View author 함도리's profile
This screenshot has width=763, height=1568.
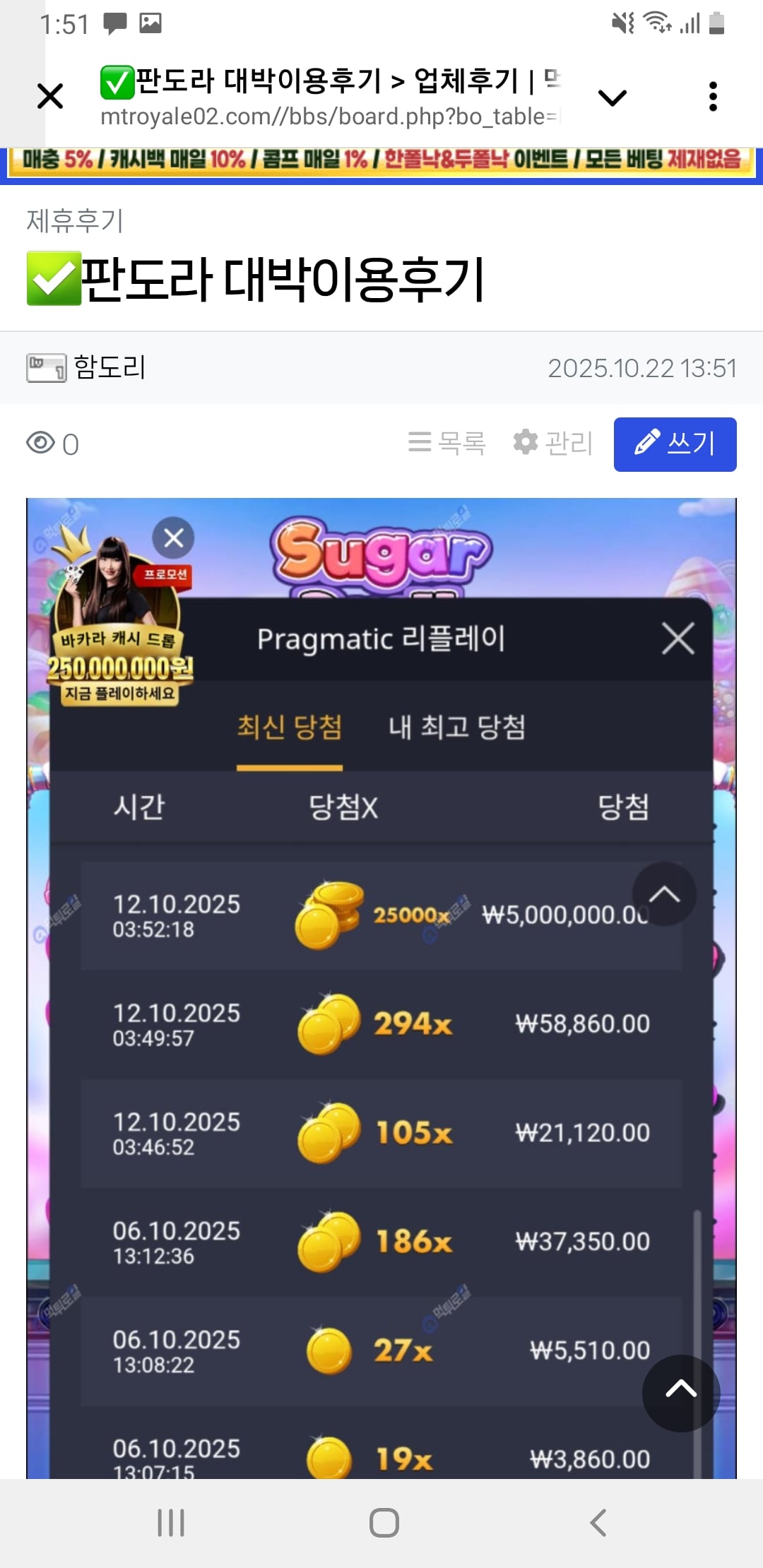tap(109, 367)
